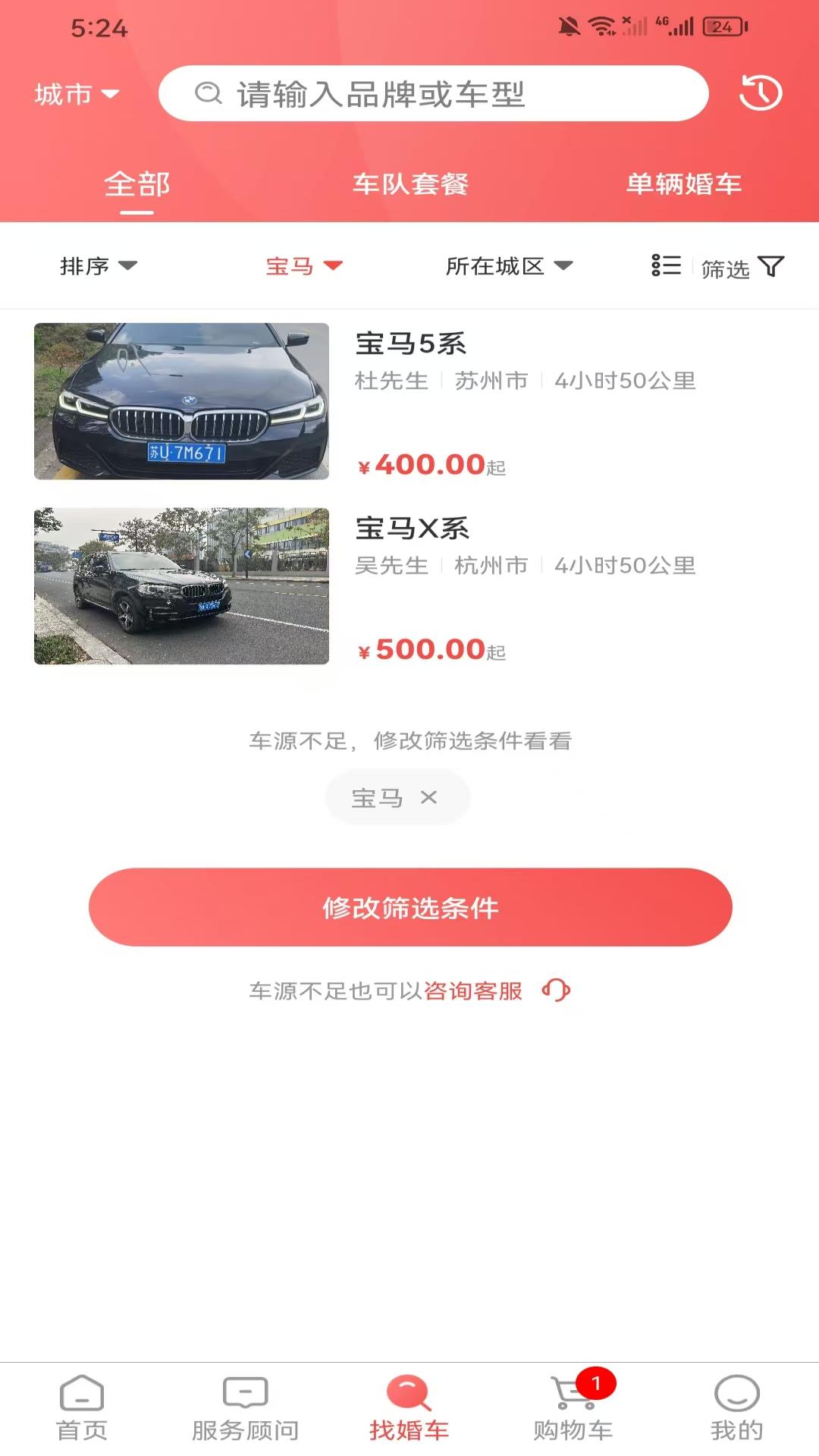Remove the 宝马 filter chip

point(429,797)
